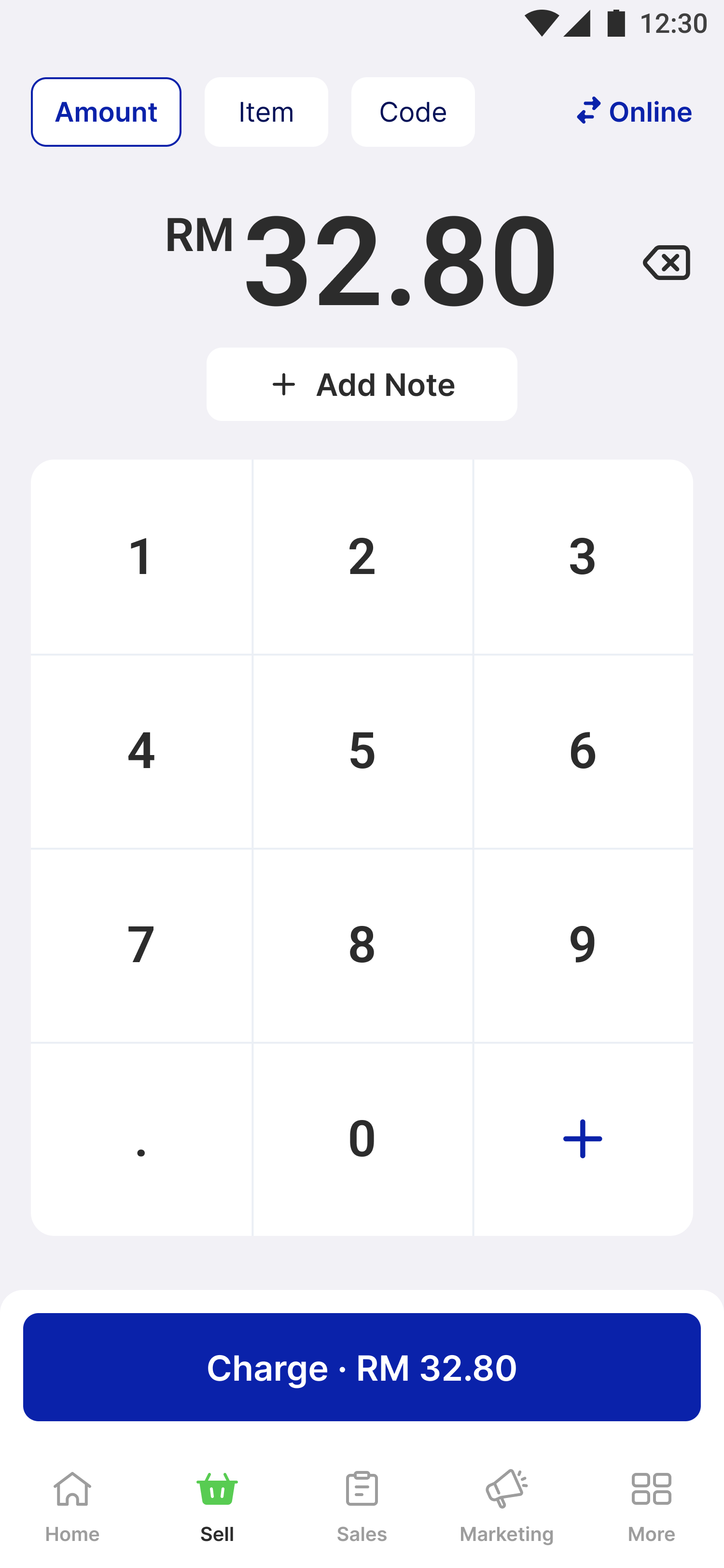This screenshot has height=1568, width=724.
Task: Enter digit 0 on the keypad
Action: tap(362, 1139)
